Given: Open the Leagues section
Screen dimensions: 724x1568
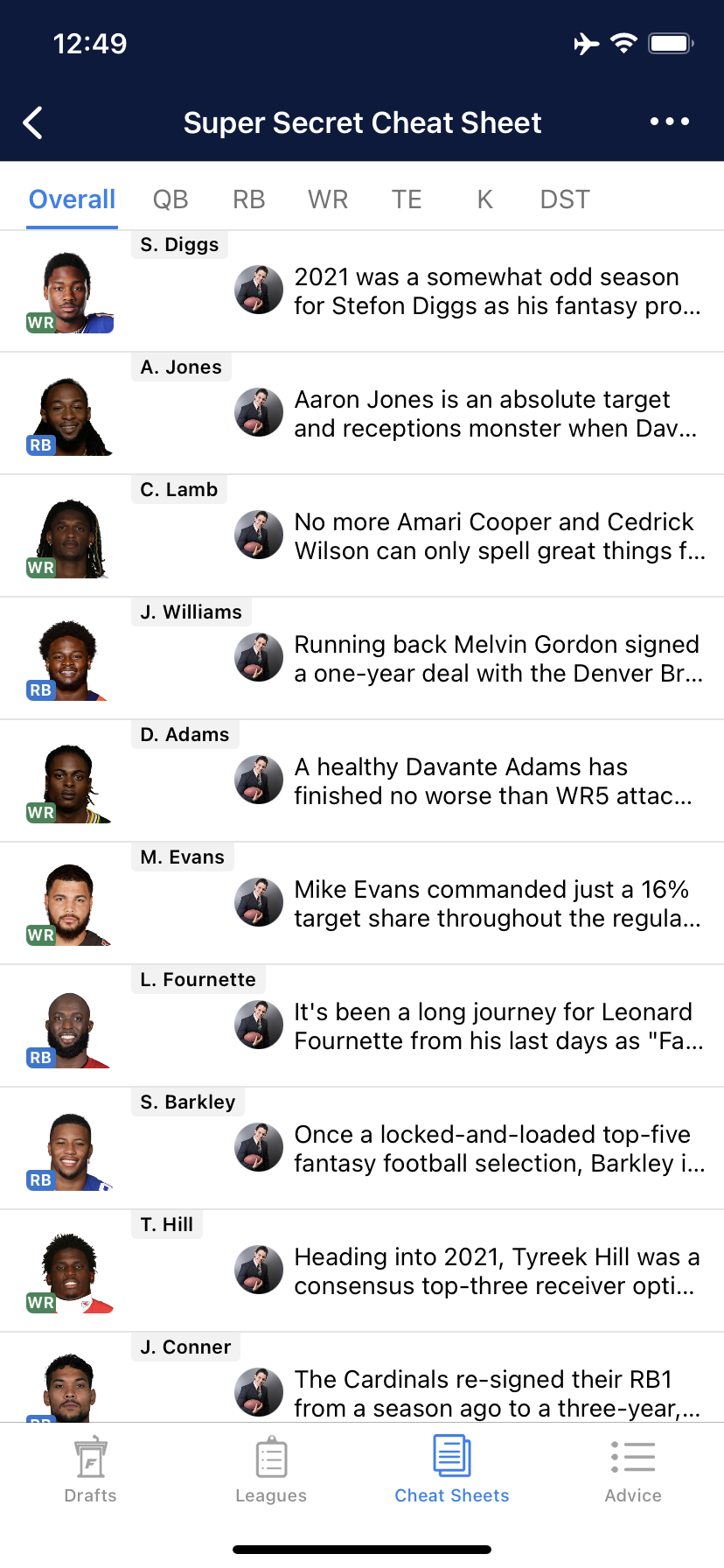Looking at the screenshot, I should tap(271, 1471).
